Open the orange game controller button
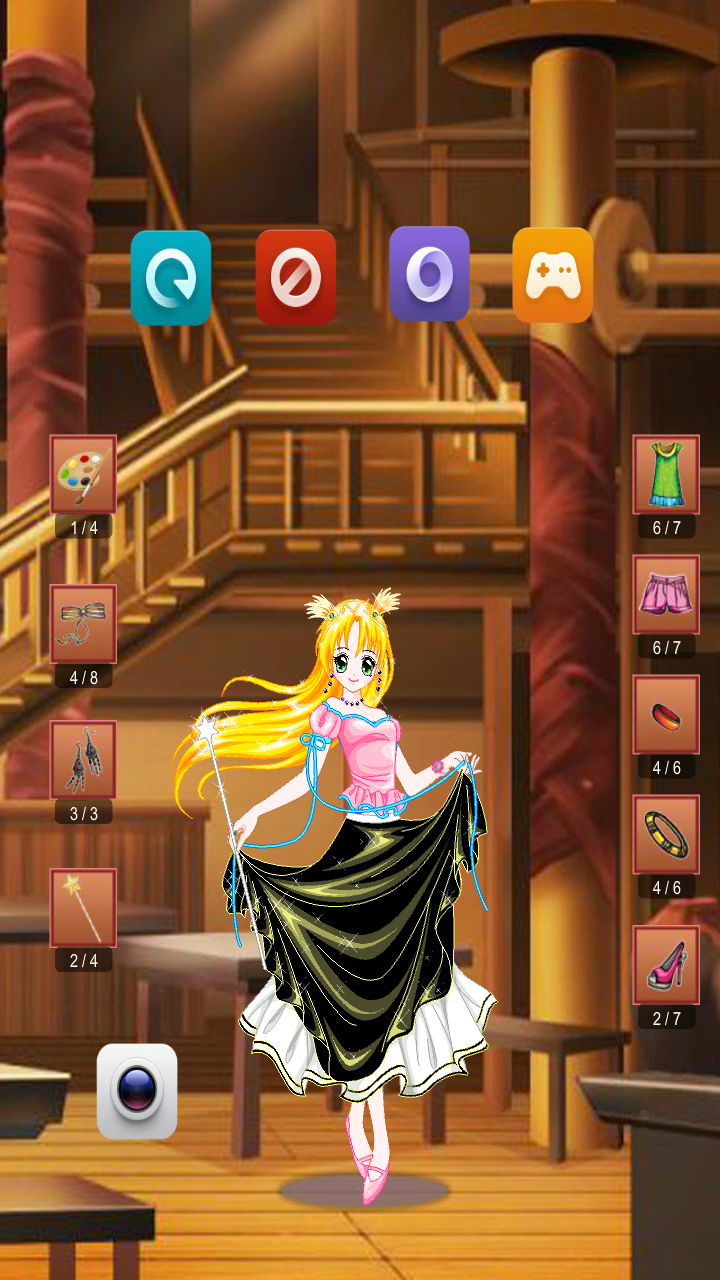The height and width of the screenshot is (1280, 720). tap(553, 275)
